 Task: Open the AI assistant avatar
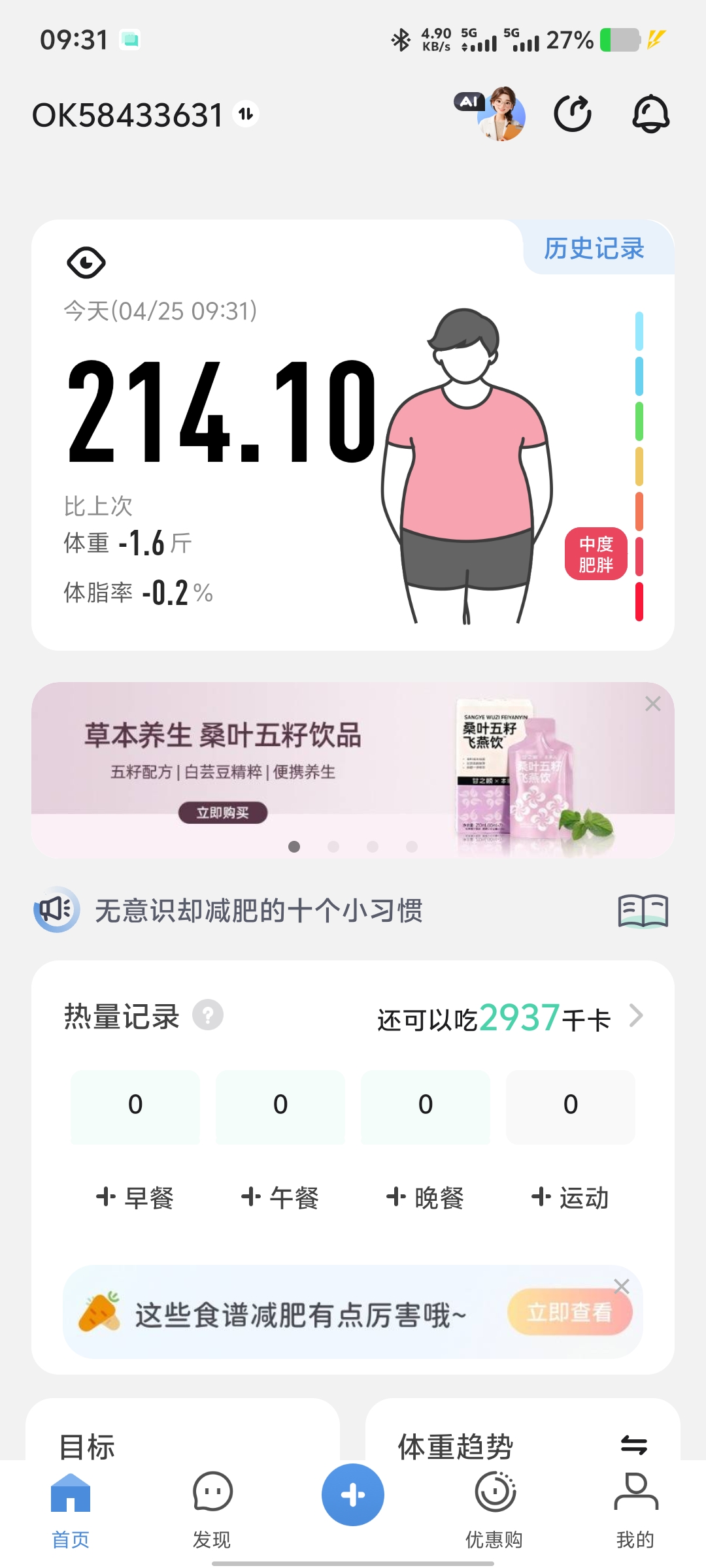501,114
